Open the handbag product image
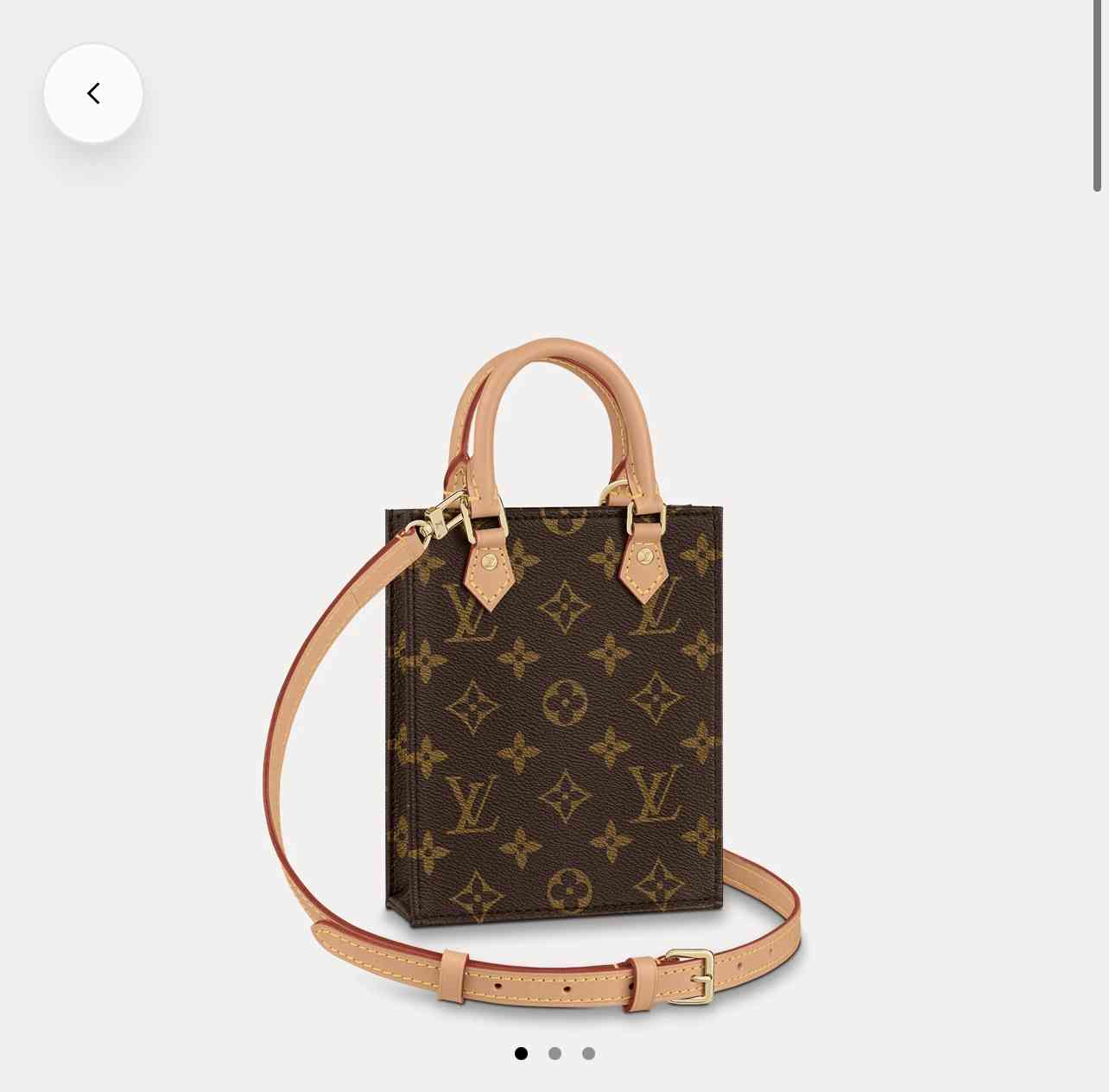Screen dimensions: 1109x1092 click(x=553, y=691)
